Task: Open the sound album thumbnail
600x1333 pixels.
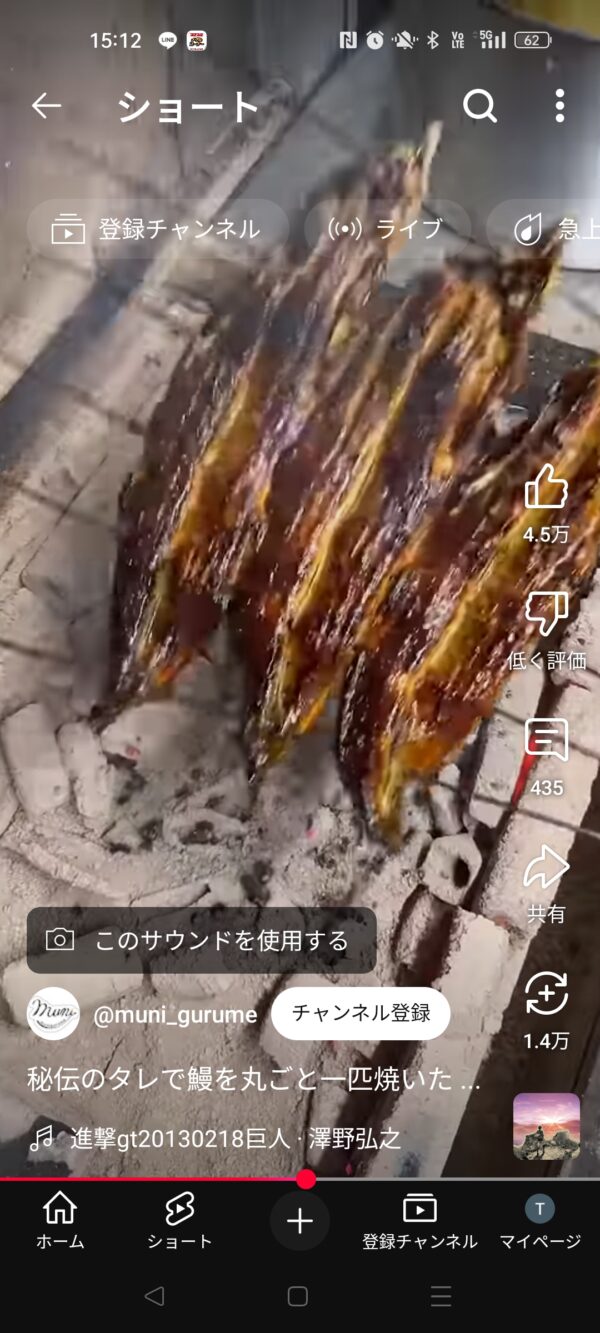Action: click(x=546, y=1126)
